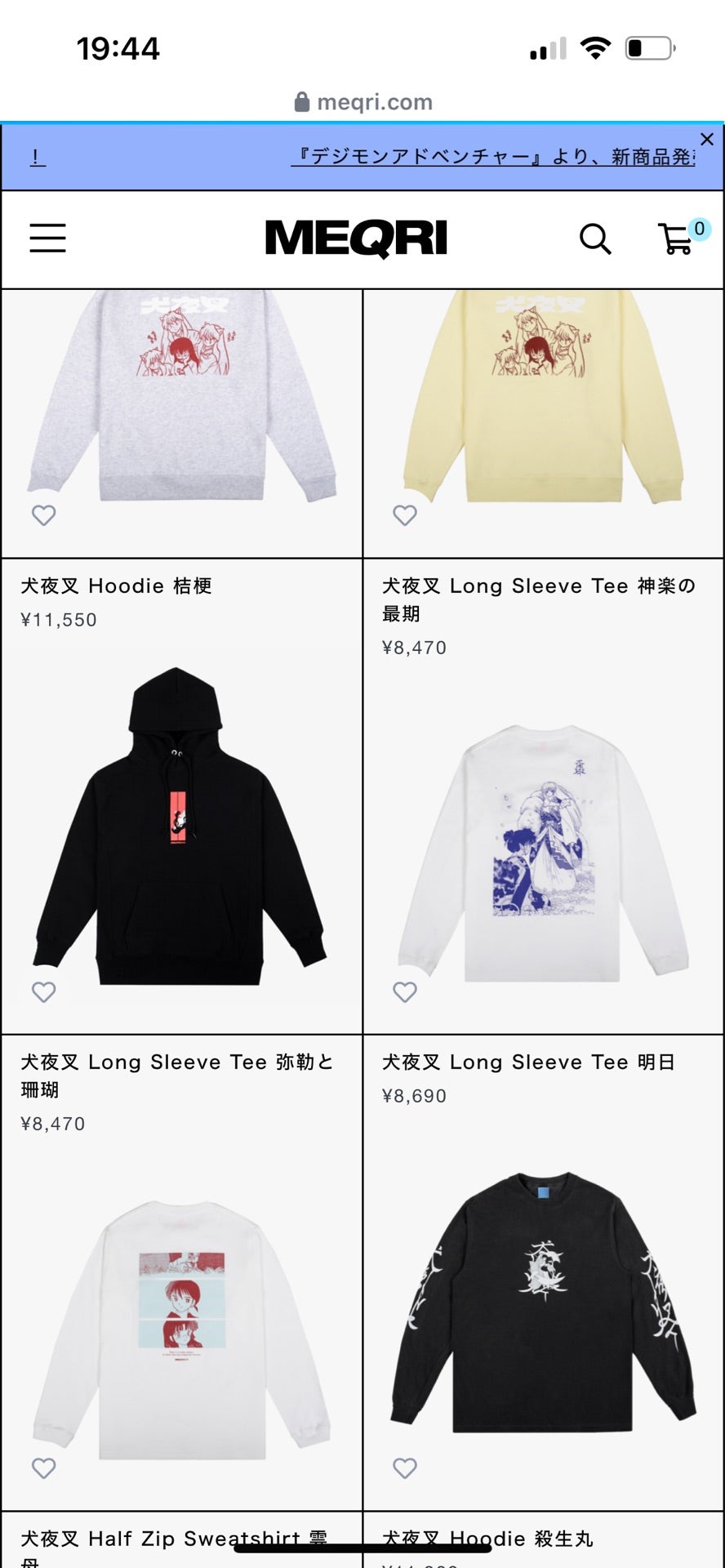The height and width of the screenshot is (1568, 725).
Task: Tap the MEQRI logo to go home
Action: click(x=356, y=238)
